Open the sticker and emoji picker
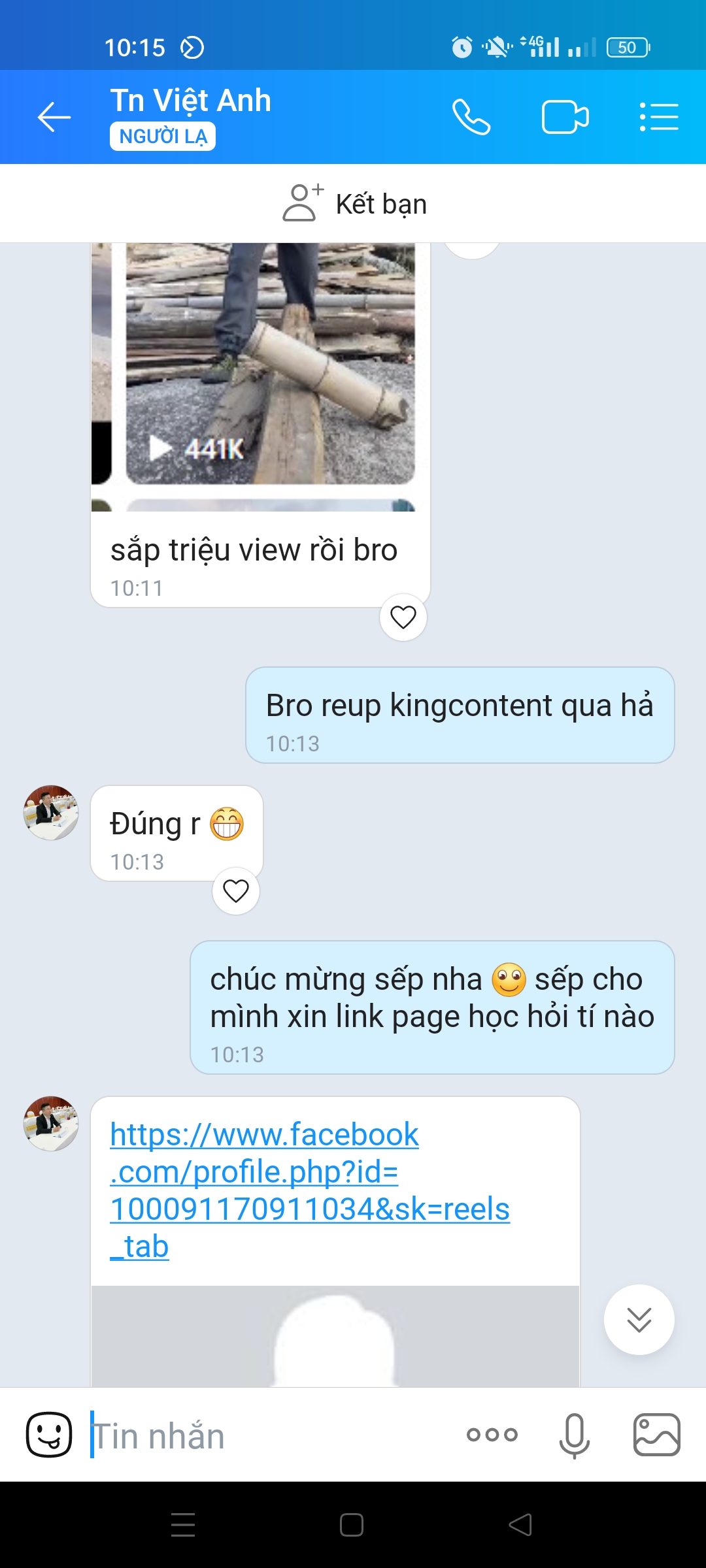The width and height of the screenshot is (706, 1568). coord(49,1435)
